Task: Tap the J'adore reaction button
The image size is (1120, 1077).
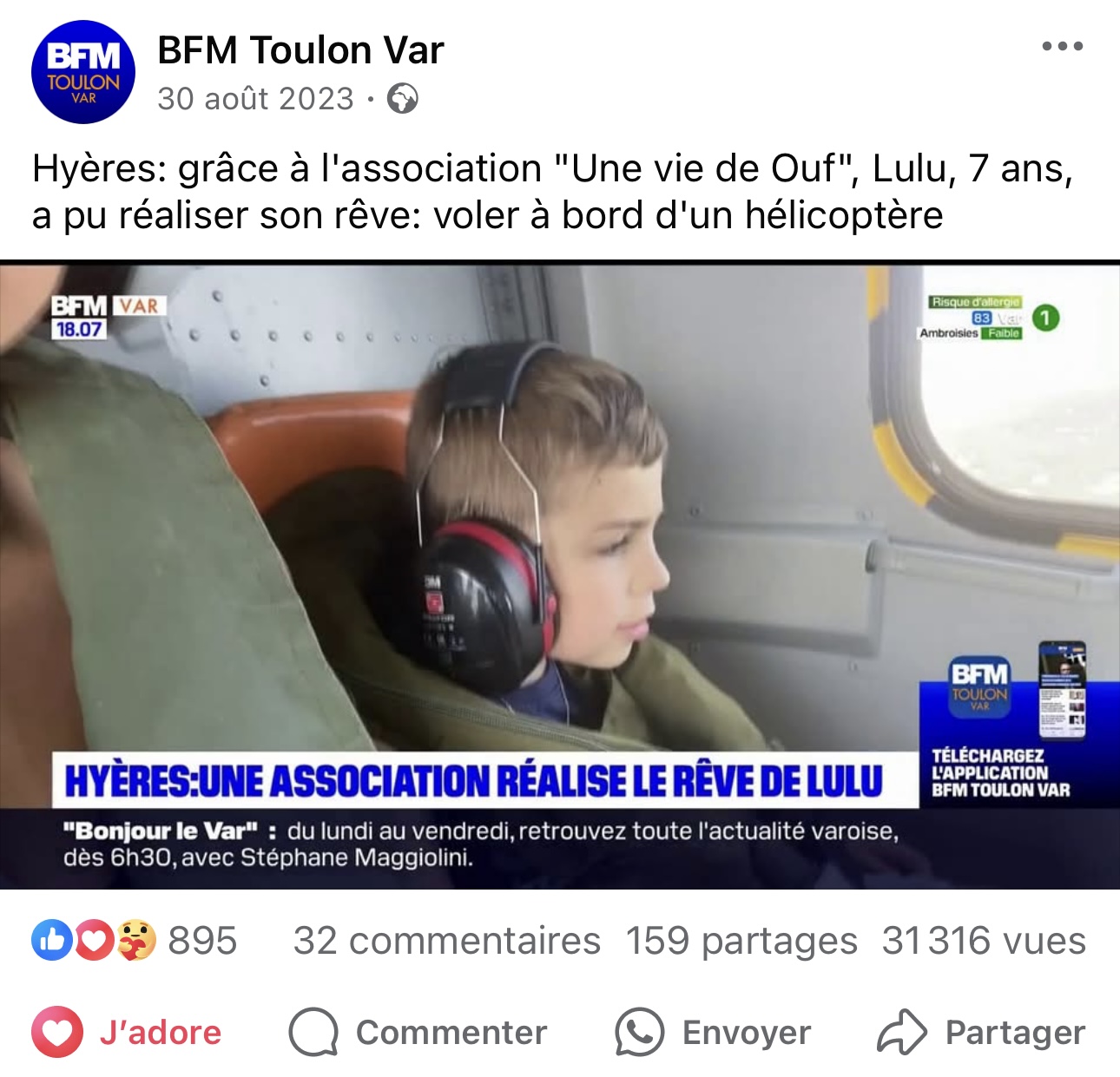Action: 127,1032
